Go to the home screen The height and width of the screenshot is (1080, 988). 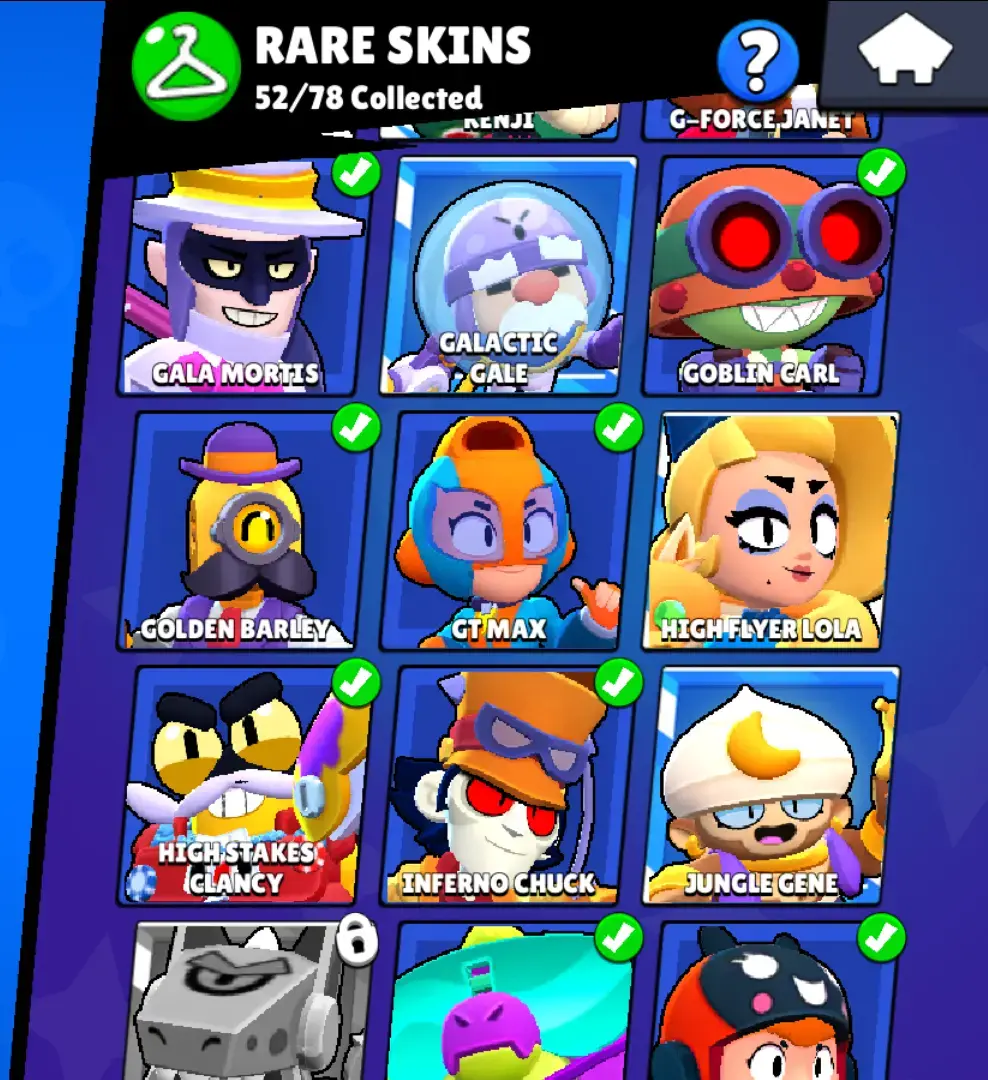coord(905,52)
